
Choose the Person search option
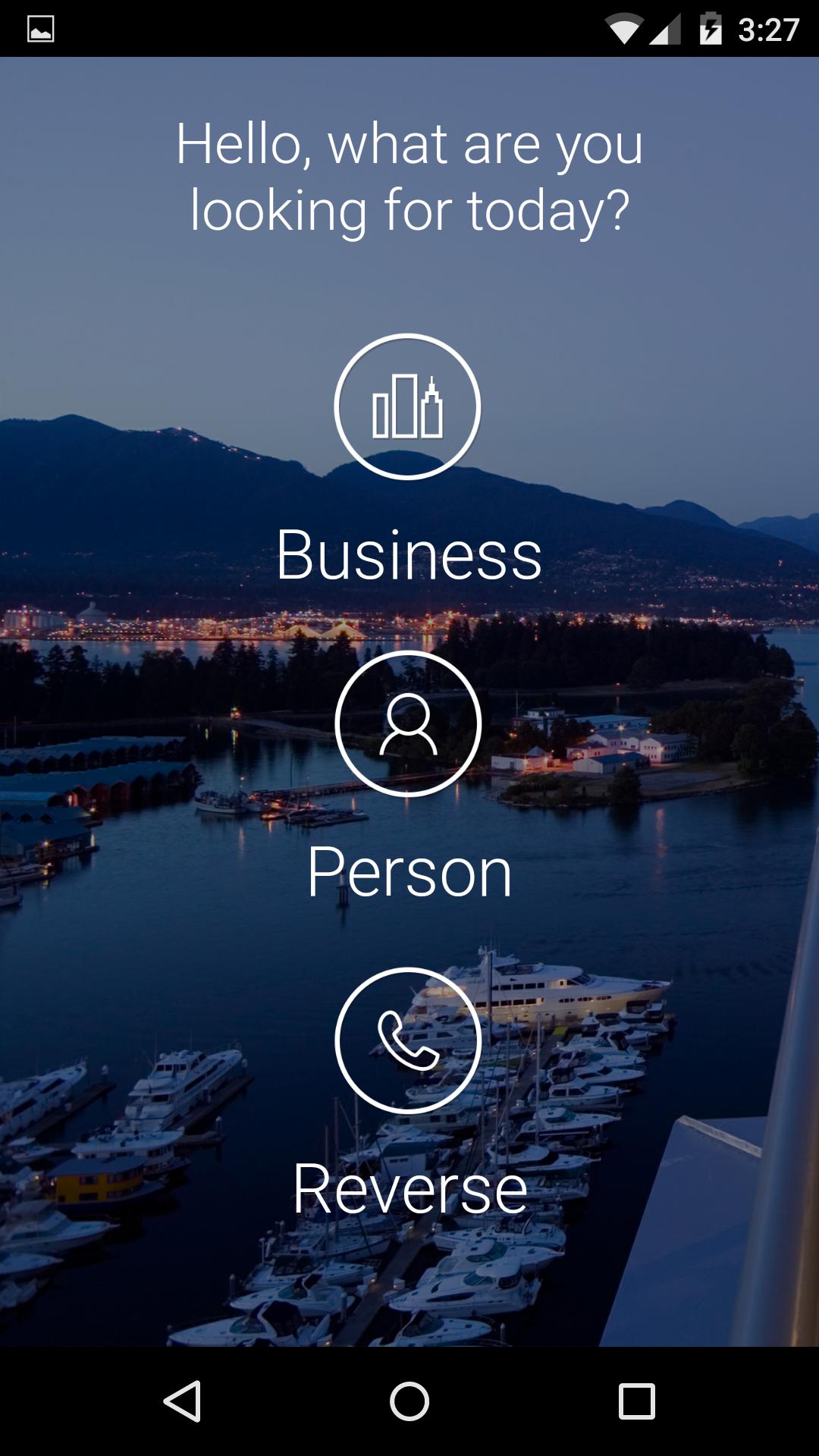tap(408, 724)
